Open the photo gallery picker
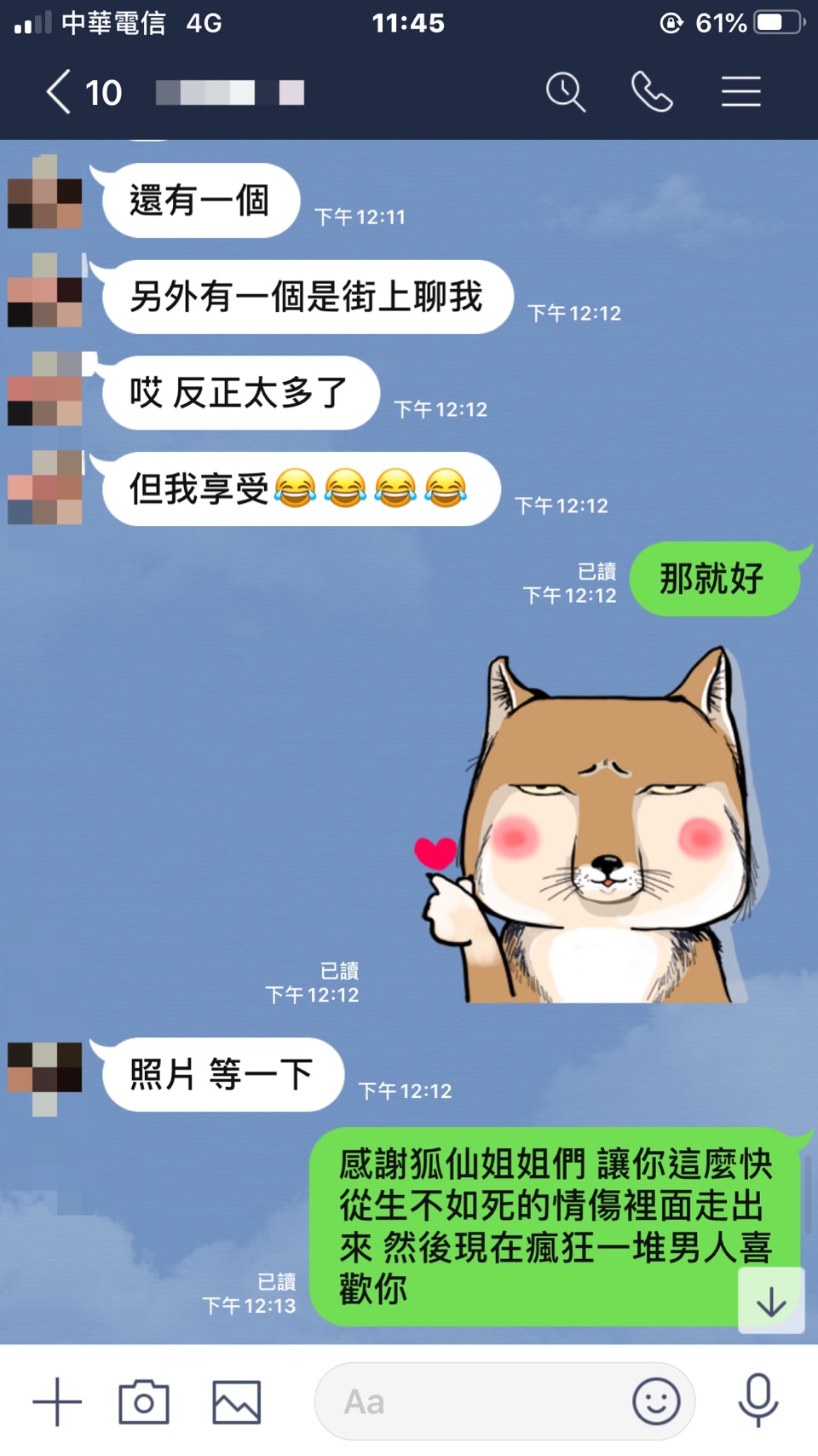Screen dimensions: 818x1456 236,1401
